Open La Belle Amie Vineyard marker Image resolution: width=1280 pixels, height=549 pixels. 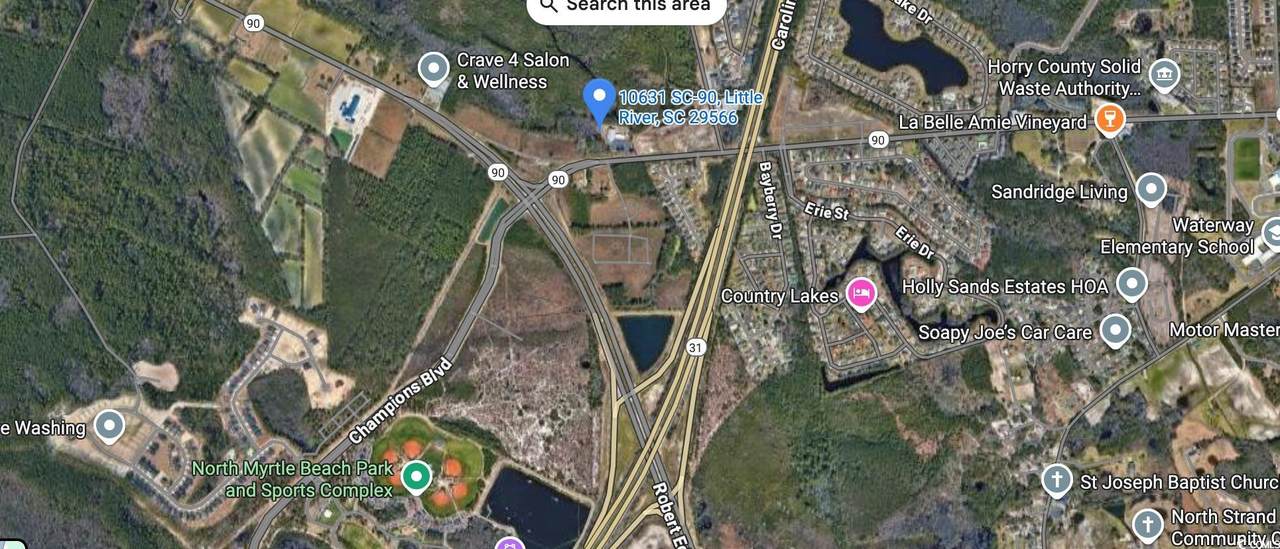1108,121
